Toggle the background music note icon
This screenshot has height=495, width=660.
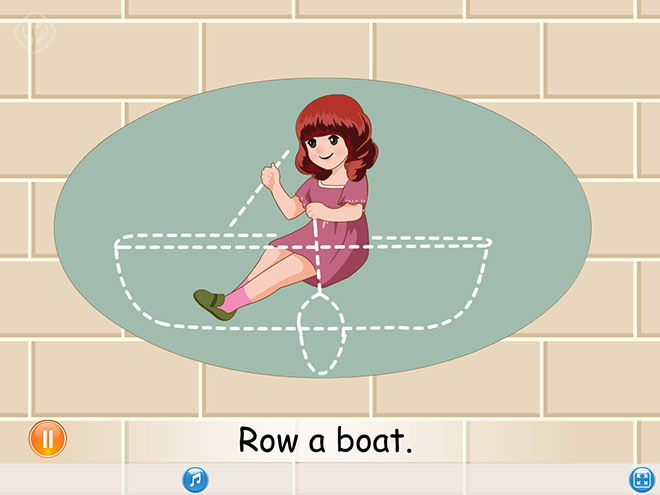(x=195, y=479)
